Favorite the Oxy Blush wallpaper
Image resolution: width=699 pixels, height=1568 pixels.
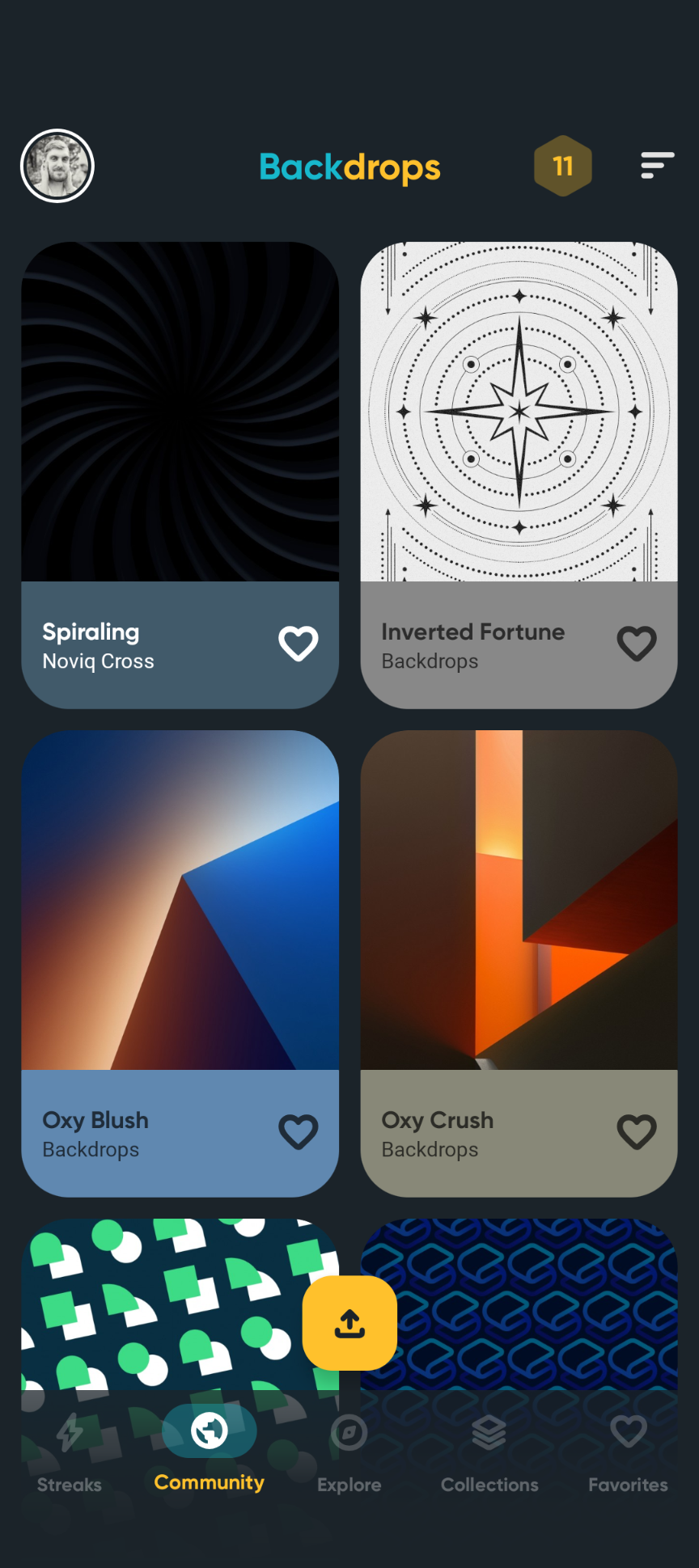298,1132
